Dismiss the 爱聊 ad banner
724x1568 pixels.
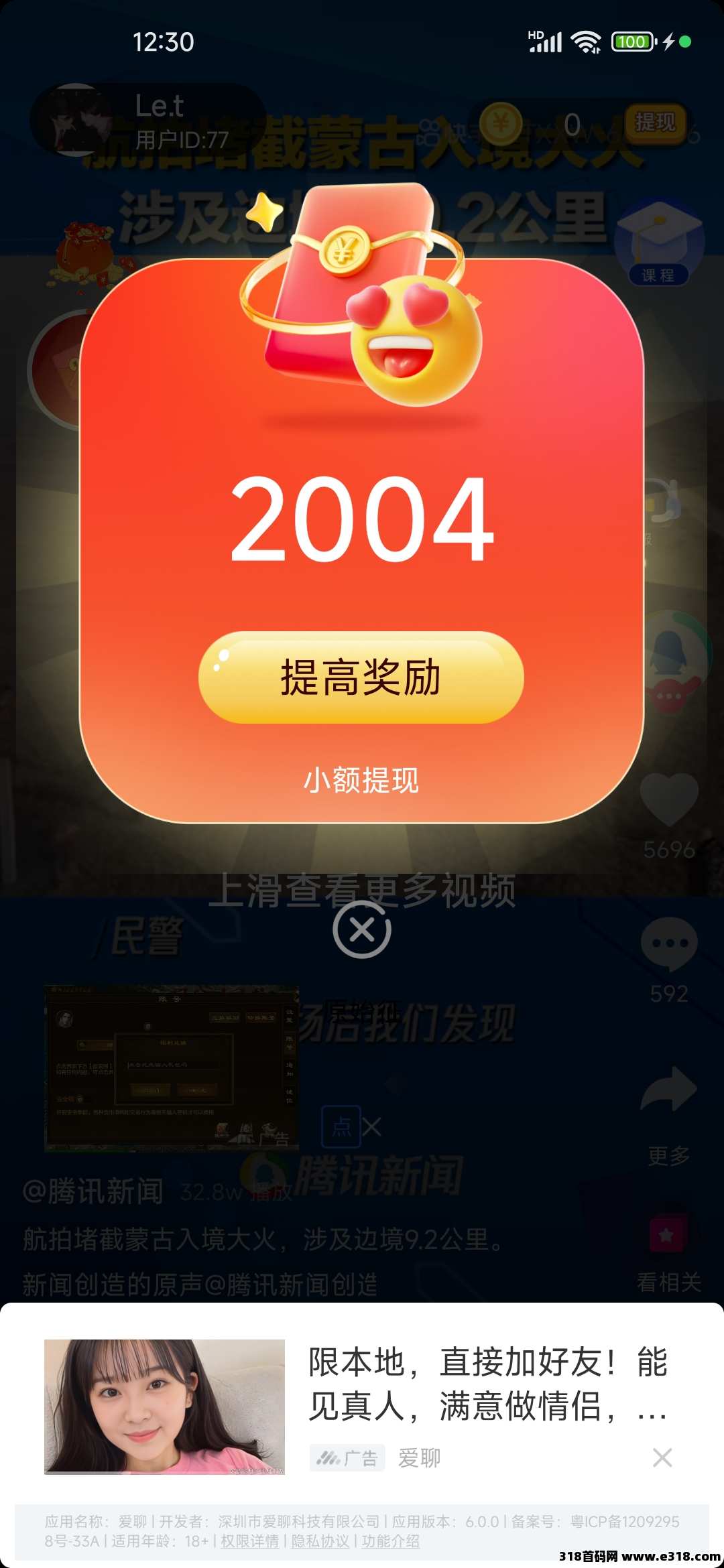tap(662, 1457)
